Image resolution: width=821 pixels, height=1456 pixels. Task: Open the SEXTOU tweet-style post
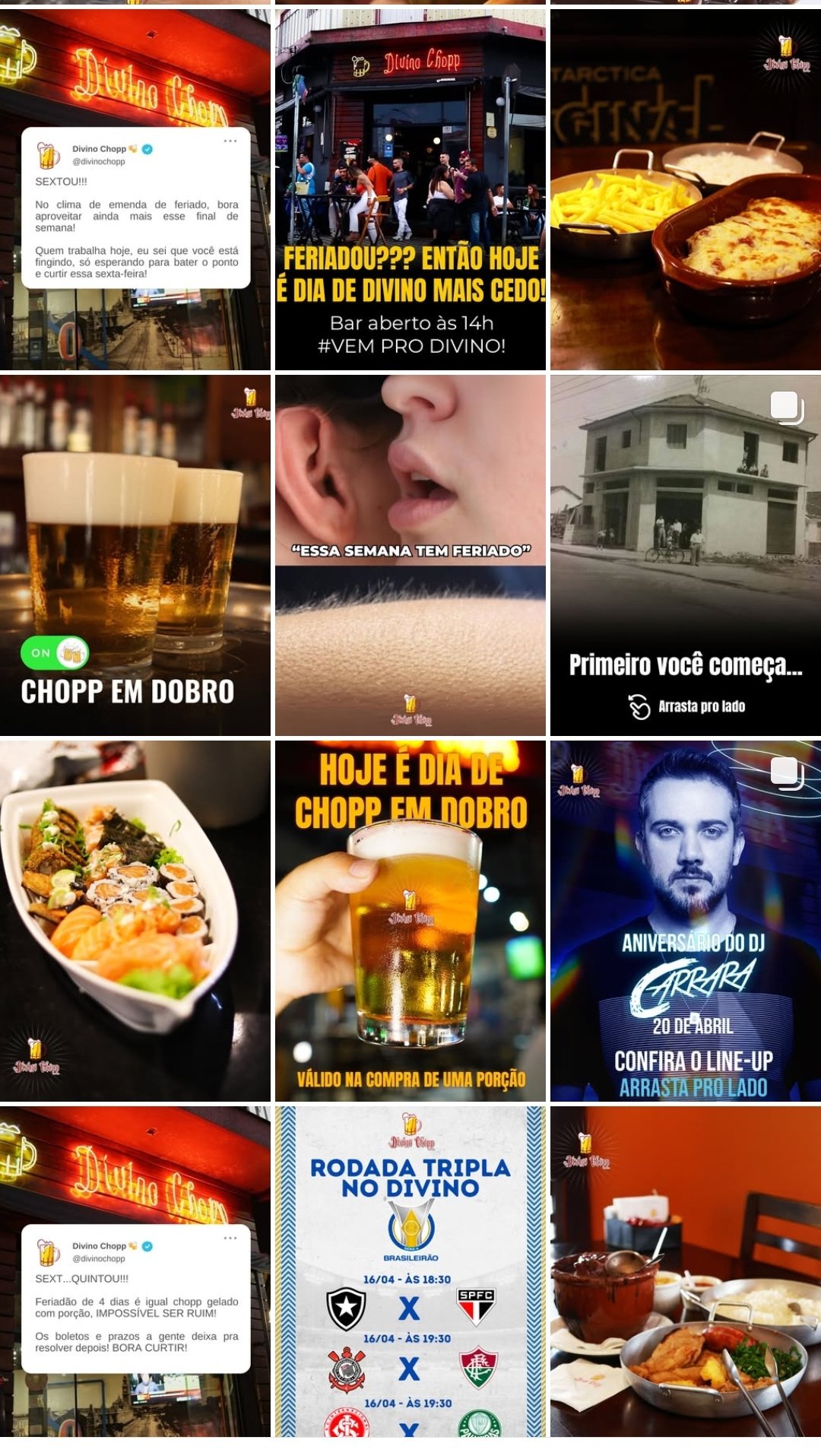(x=135, y=190)
